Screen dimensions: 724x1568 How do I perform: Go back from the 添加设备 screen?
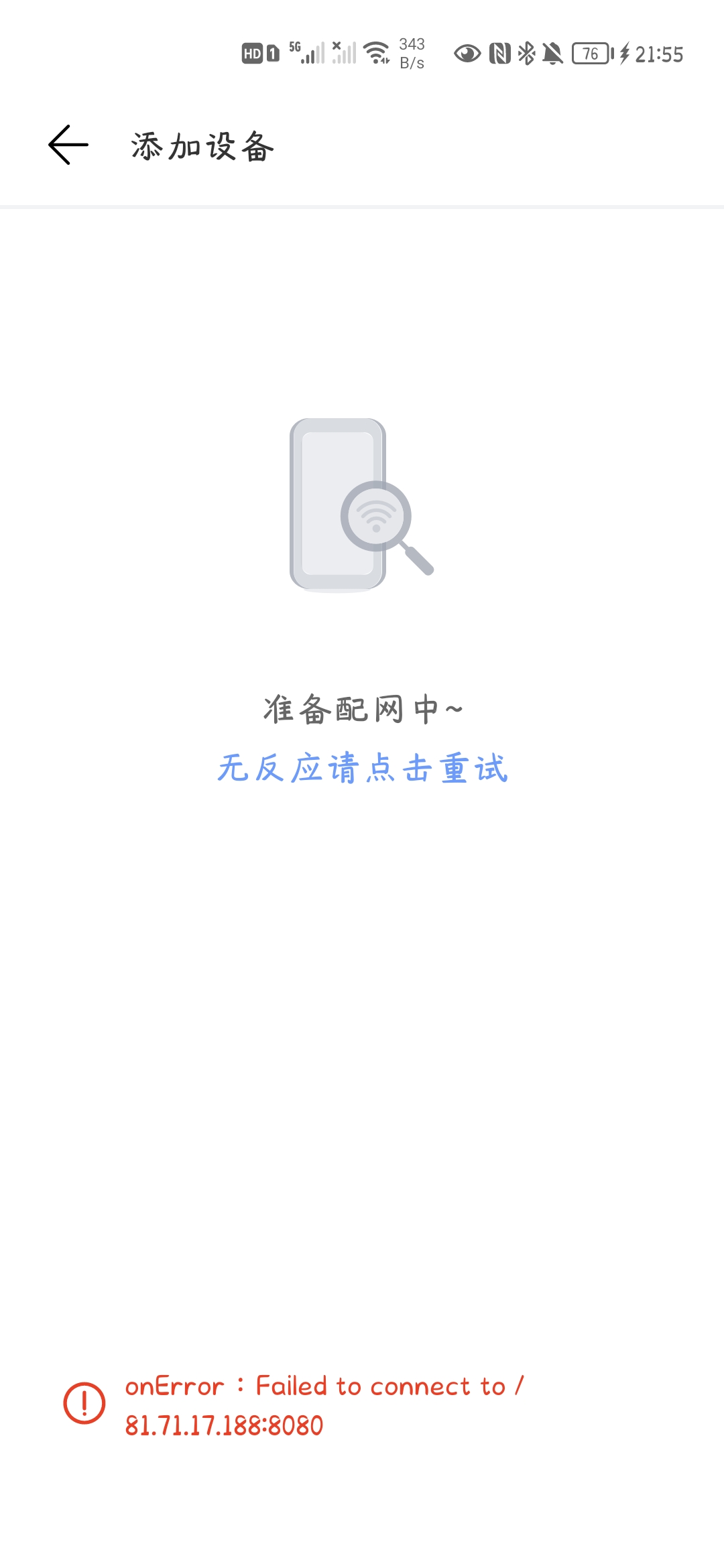tap(68, 145)
